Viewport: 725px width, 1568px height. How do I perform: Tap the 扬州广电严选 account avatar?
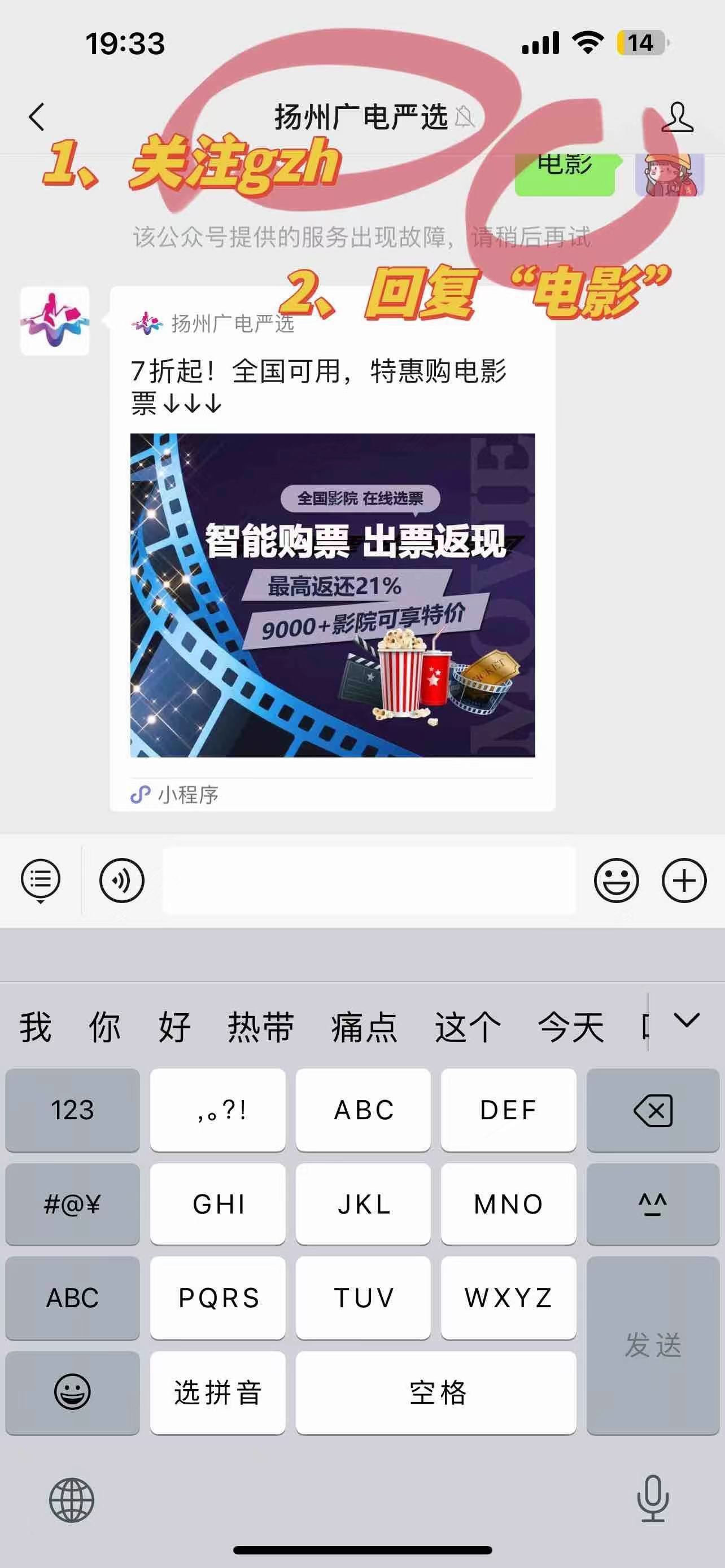(x=54, y=321)
